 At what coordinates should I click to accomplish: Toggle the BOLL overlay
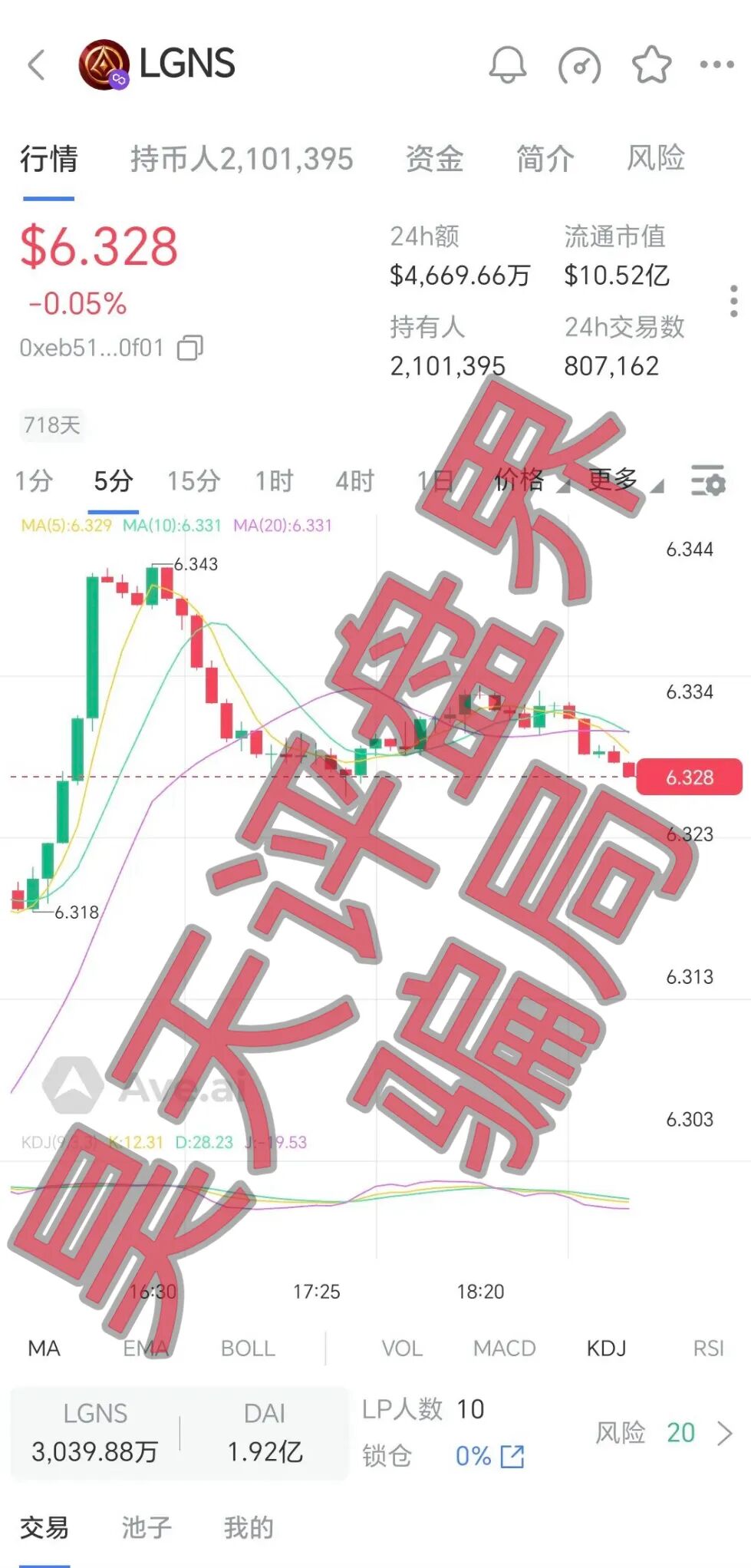tap(247, 1348)
